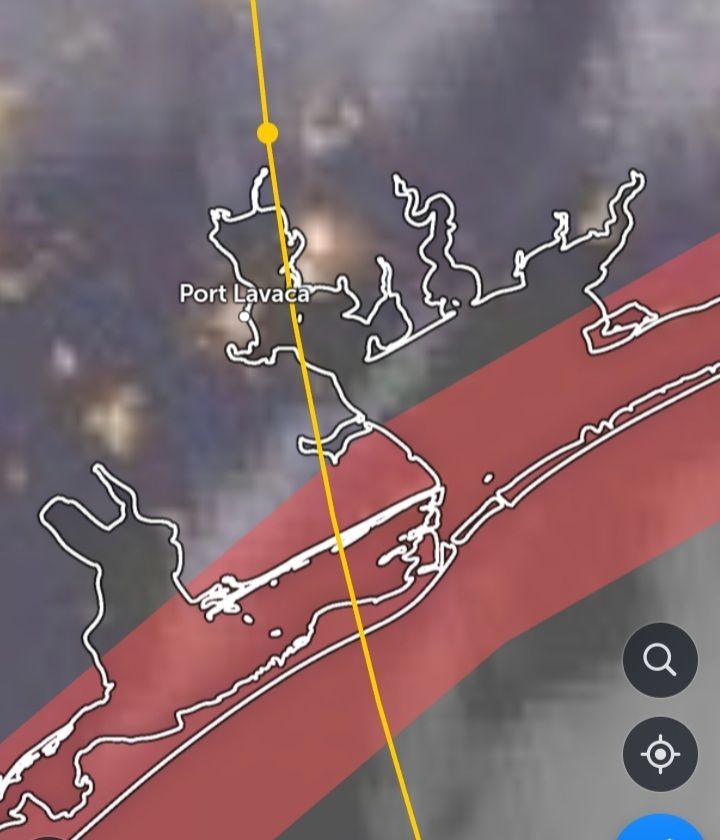Image resolution: width=720 pixels, height=840 pixels.
Task: Center the map on my location
Action: [660, 754]
